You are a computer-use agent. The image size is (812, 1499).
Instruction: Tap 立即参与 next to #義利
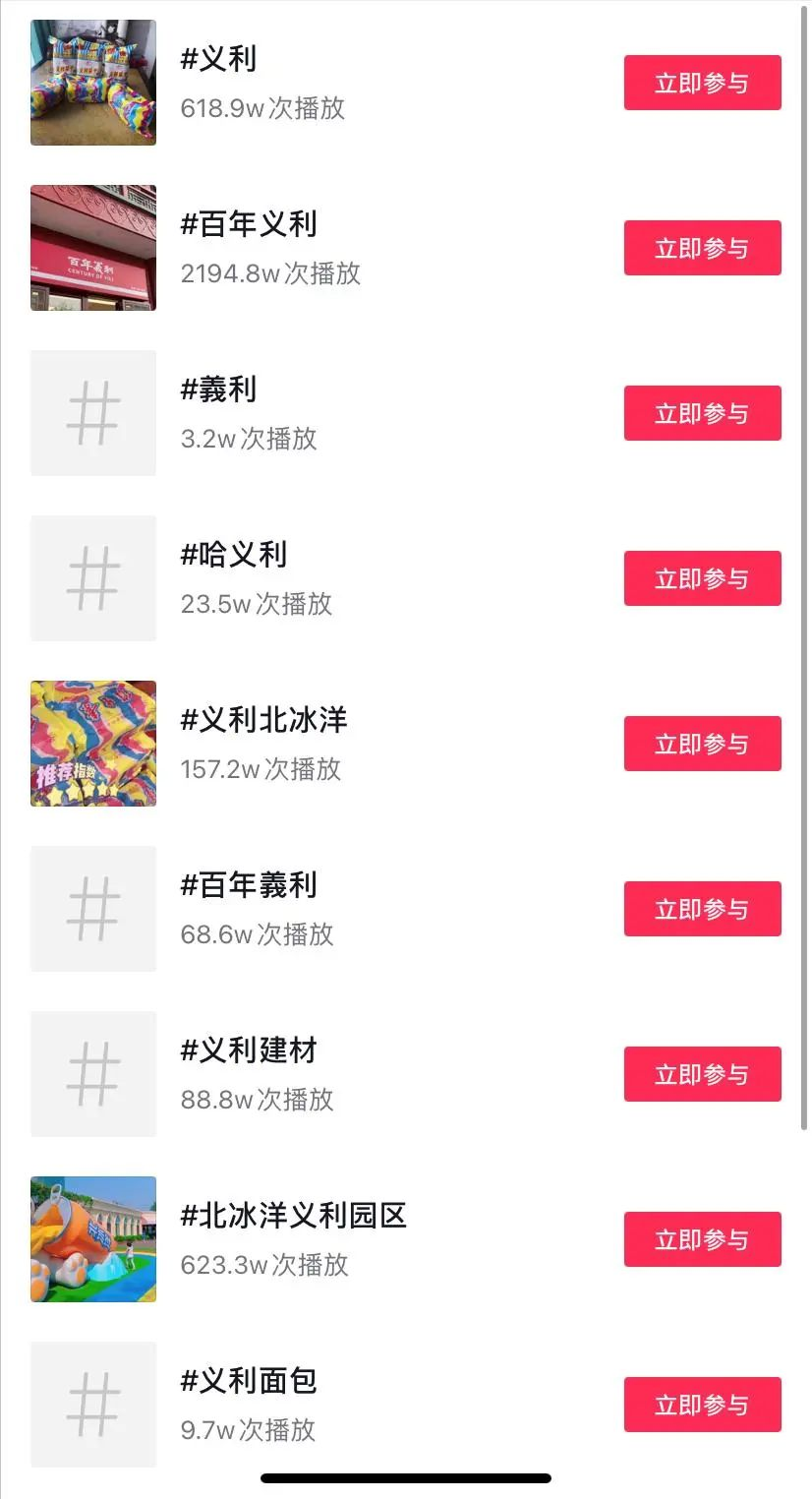pyautogui.click(x=702, y=413)
